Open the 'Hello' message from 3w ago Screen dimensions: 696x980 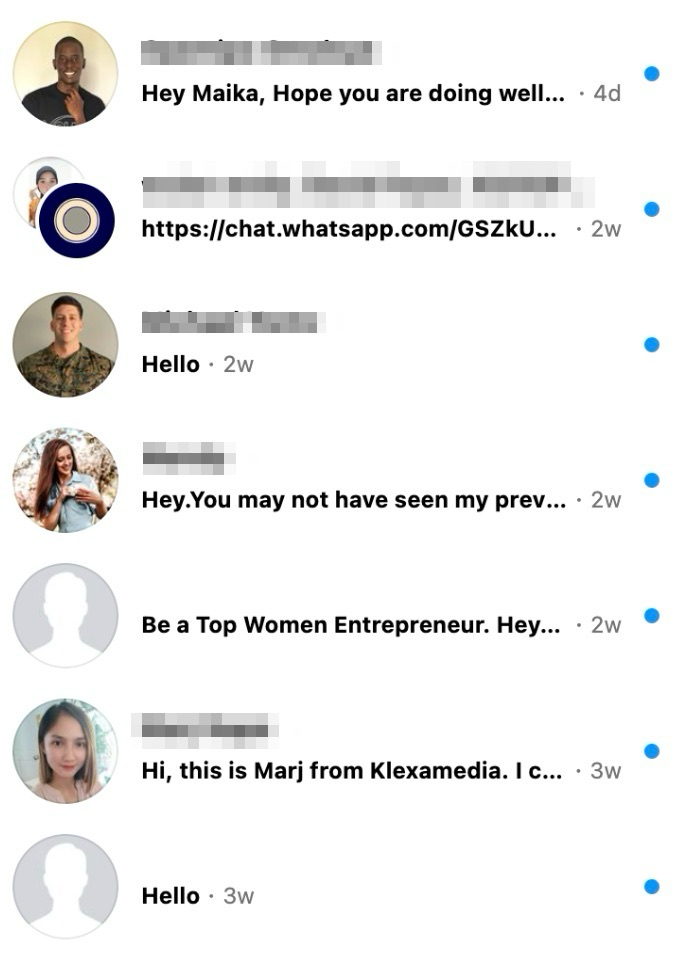(172, 896)
